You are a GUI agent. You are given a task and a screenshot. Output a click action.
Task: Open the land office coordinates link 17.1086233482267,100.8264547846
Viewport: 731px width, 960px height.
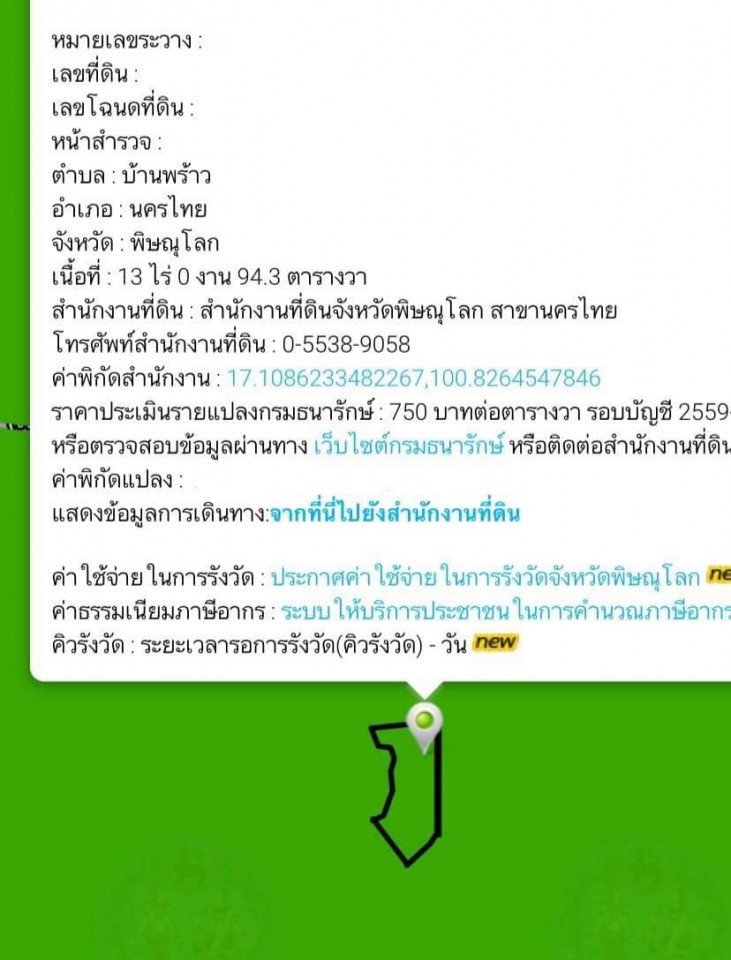point(414,378)
